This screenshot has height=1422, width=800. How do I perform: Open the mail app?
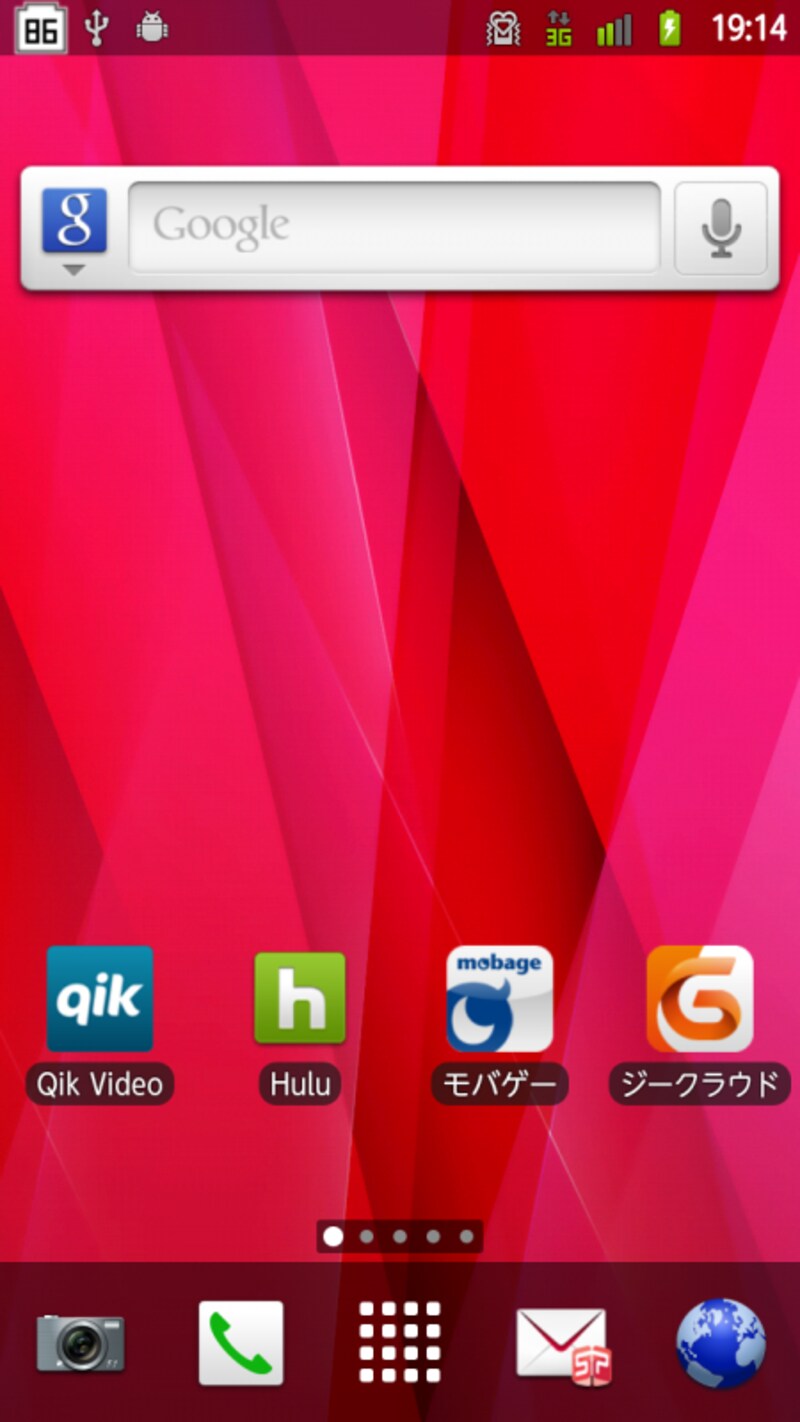point(562,1344)
